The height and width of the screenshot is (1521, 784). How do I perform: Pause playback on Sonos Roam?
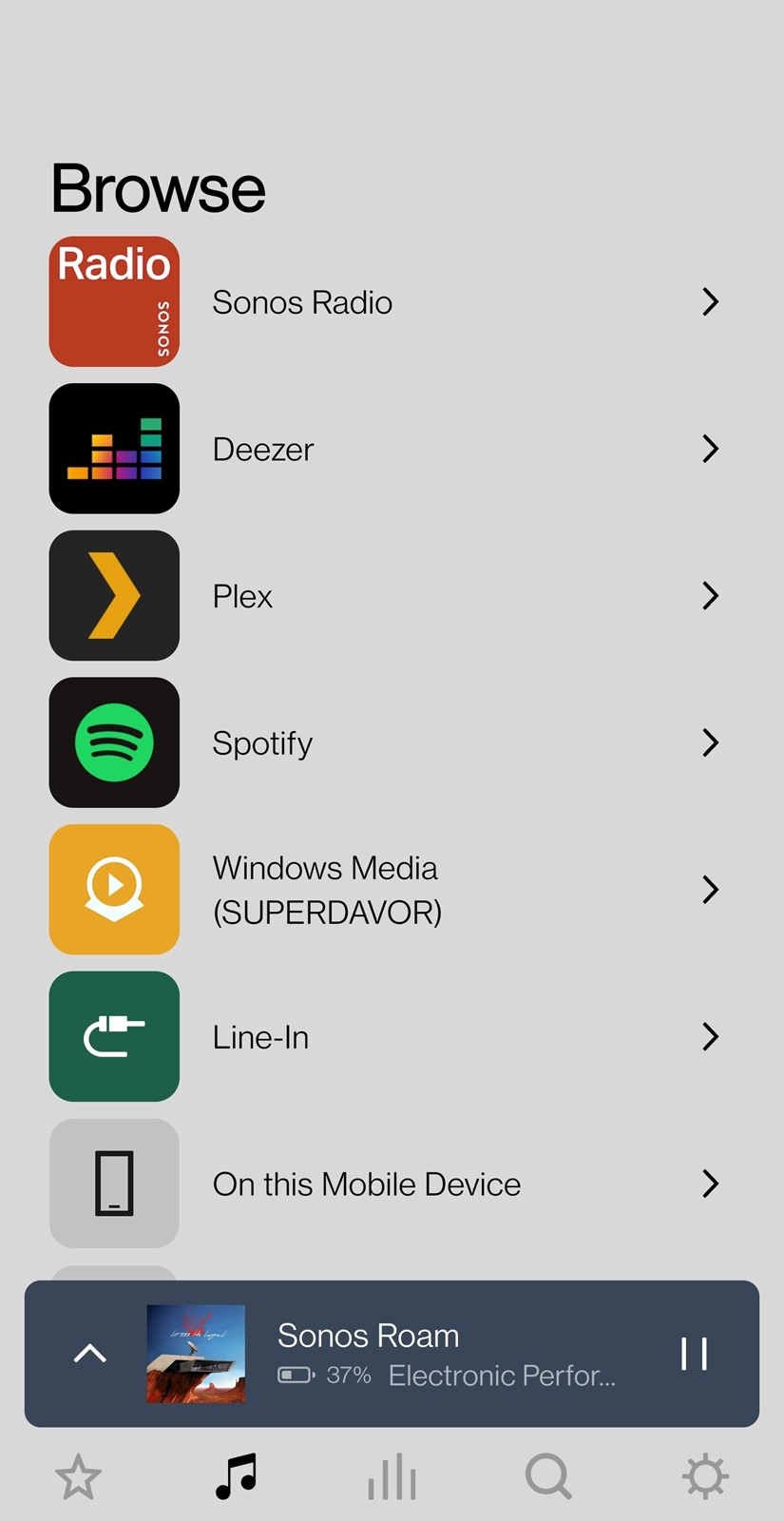tap(695, 1354)
